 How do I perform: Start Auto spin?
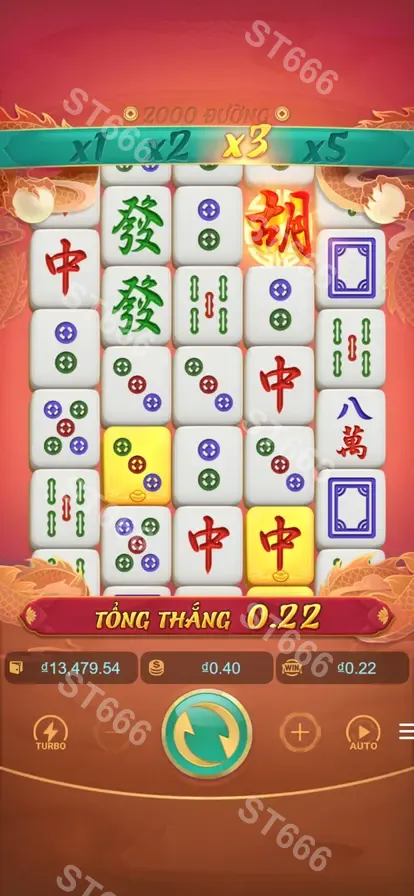pos(364,734)
